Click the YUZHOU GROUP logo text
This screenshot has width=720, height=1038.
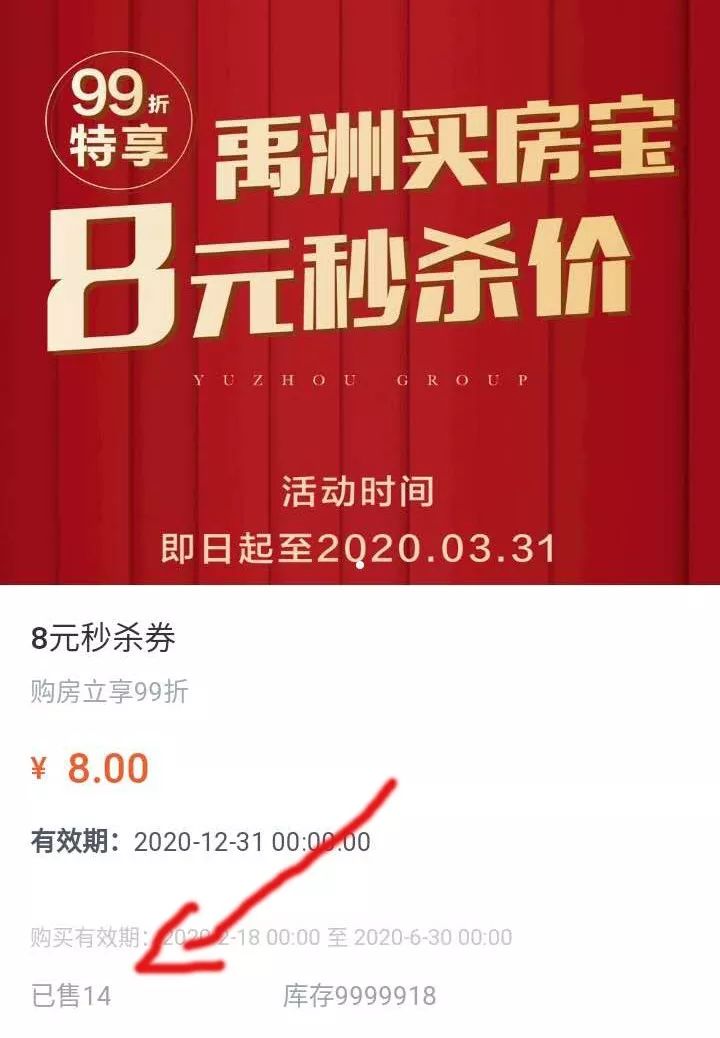360,380
